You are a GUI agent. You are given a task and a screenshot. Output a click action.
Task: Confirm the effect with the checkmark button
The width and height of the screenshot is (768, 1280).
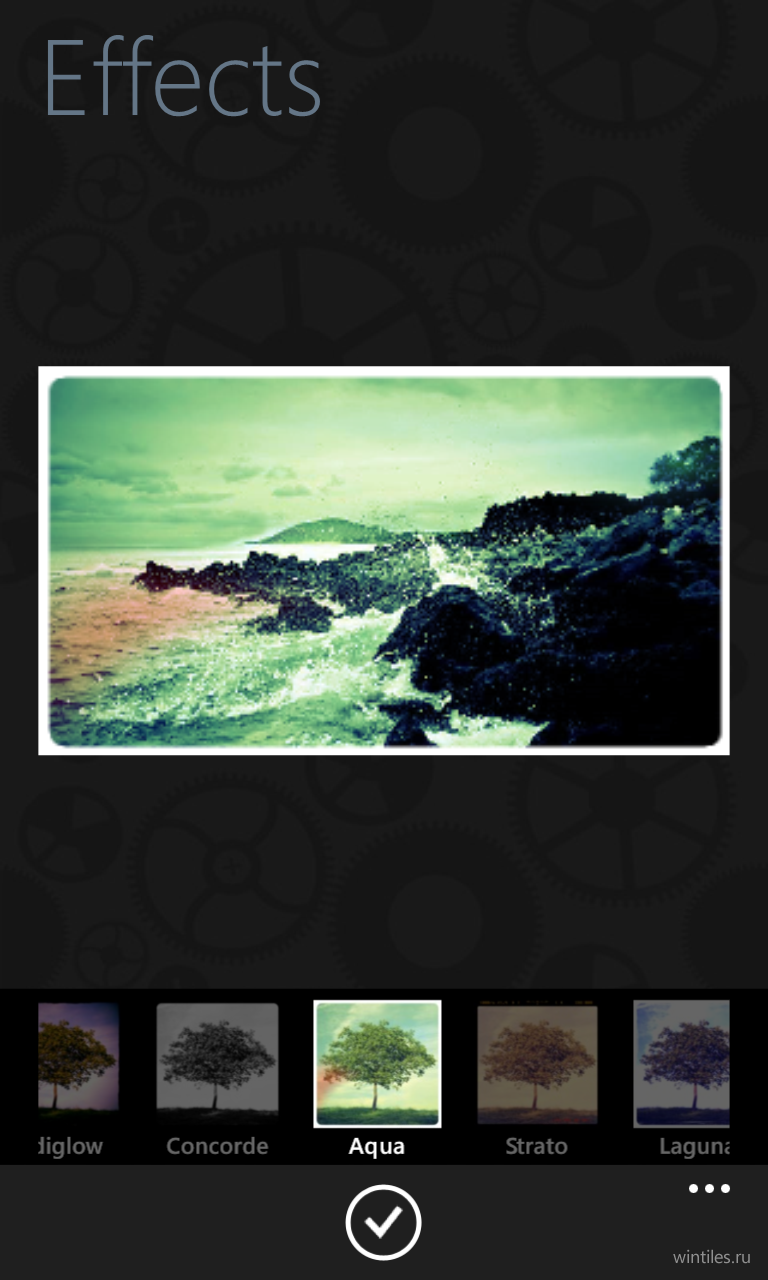pyautogui.click(x=384, y=1221)
